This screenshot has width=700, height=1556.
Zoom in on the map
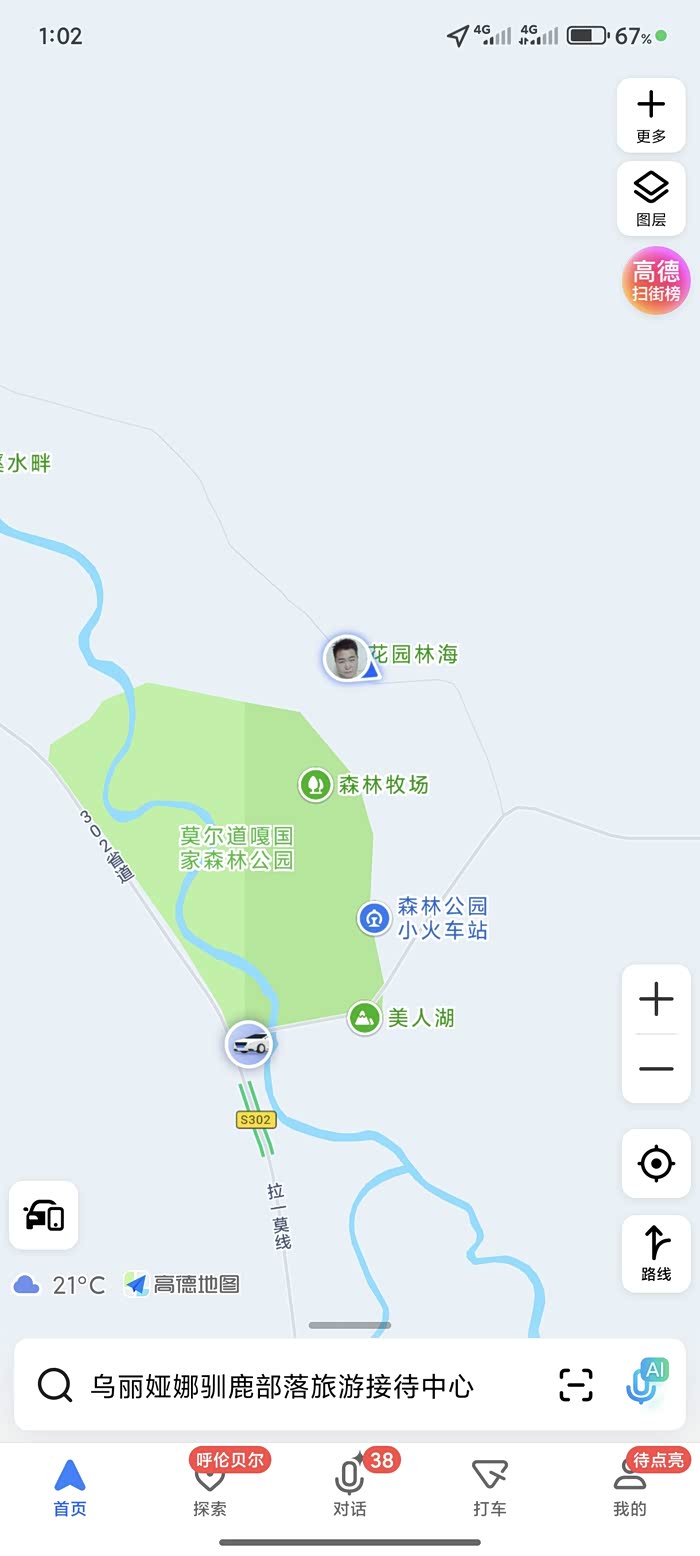pyautogui.click(x=656, y=999)
